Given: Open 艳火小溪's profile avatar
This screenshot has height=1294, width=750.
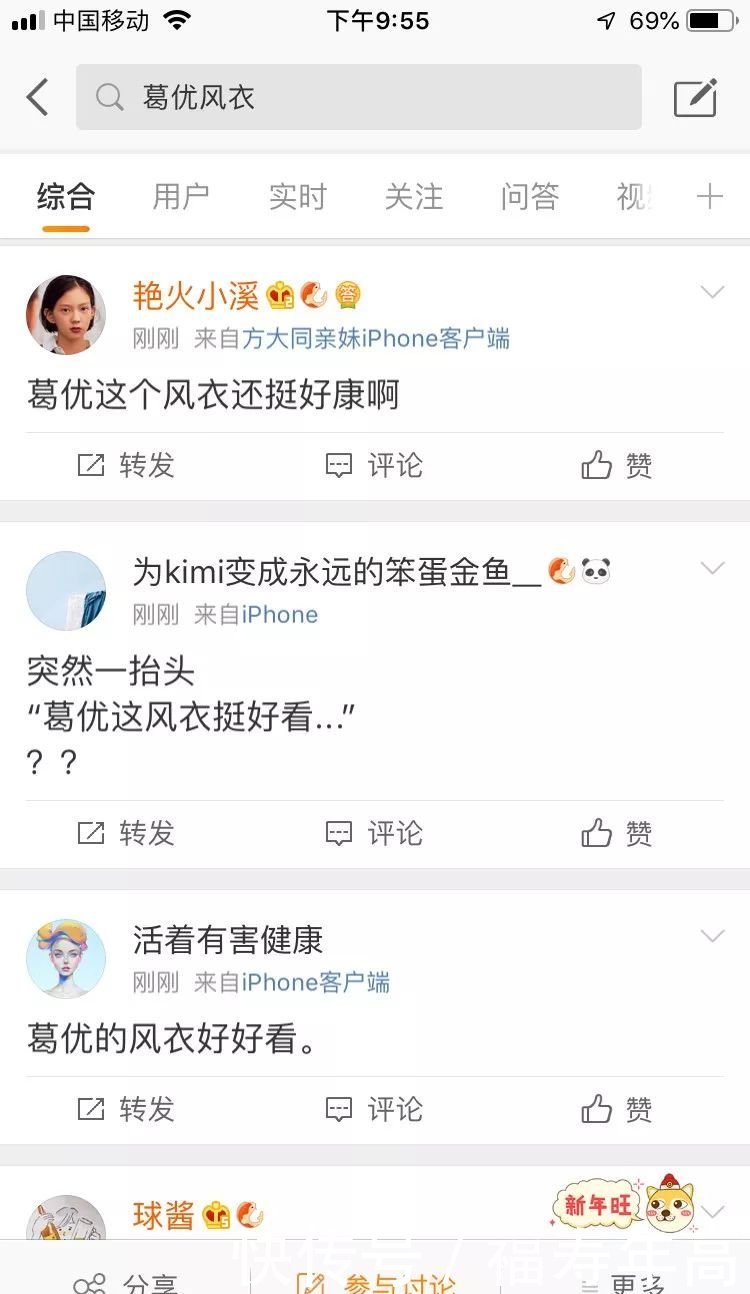Looking at the screenshot, I should click(x=66, y=315).
